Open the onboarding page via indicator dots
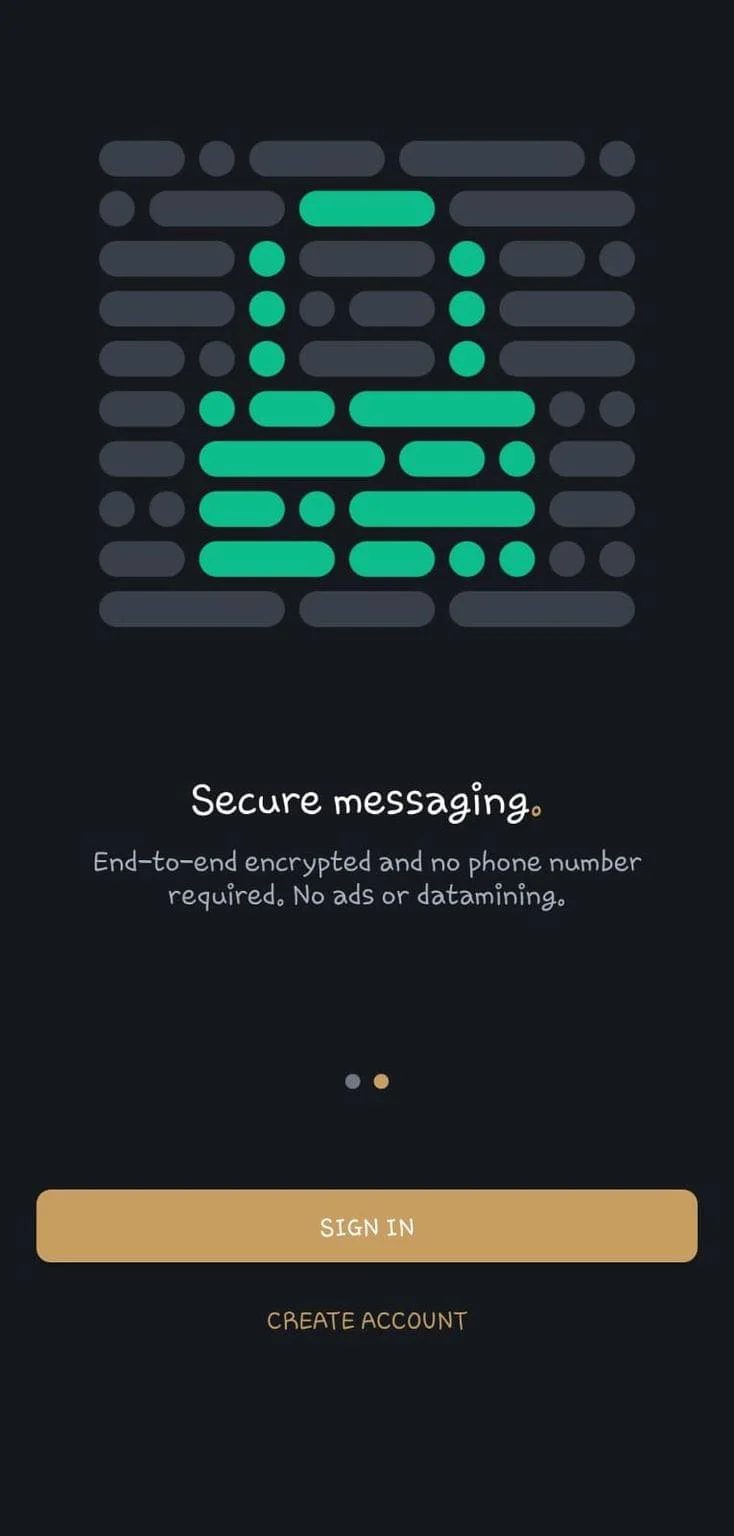The width and height of the screenshot is (734, 1536). (x=367, y=1081)
